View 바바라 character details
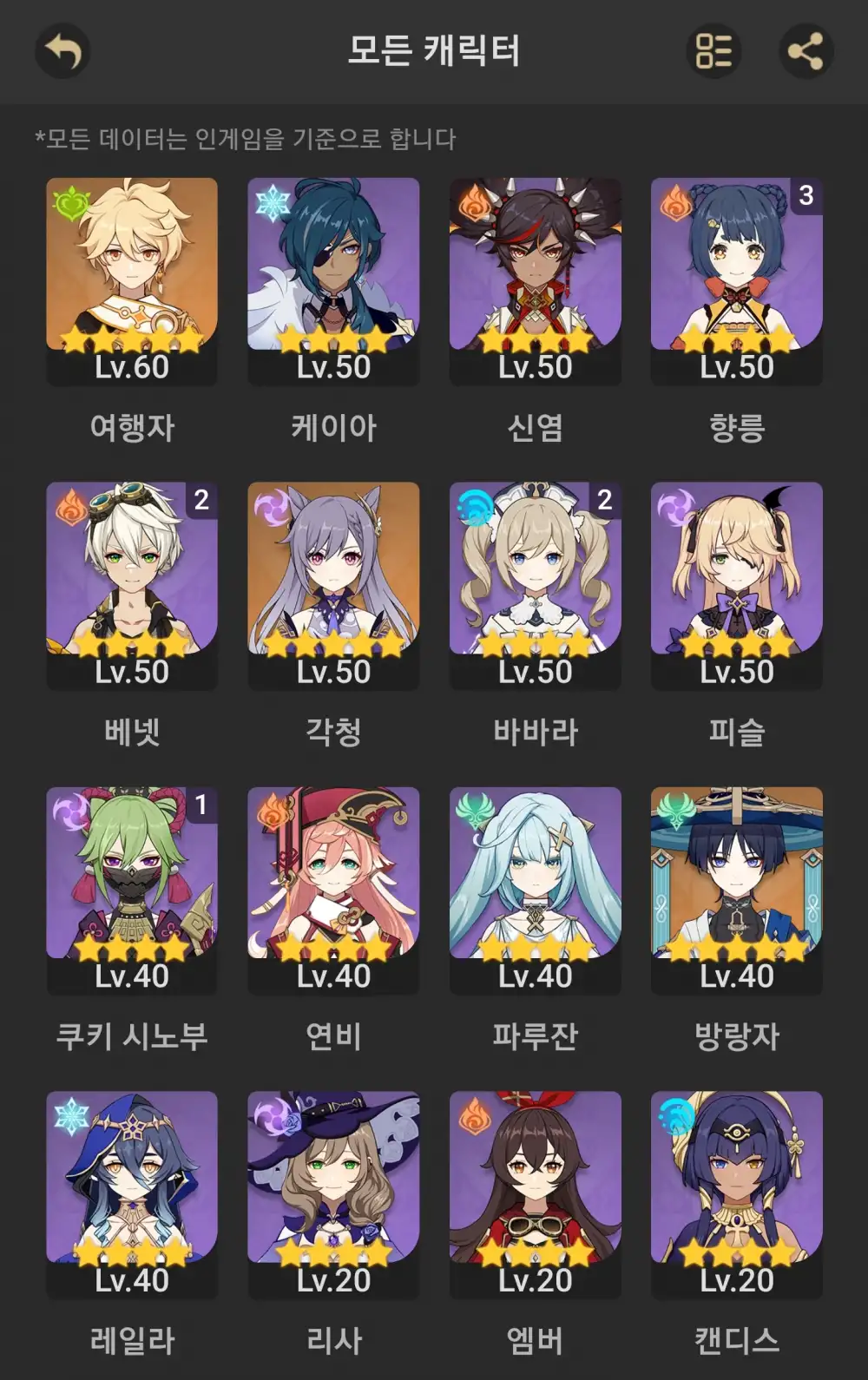Viewport: 868px width, 1380px height. click(x=535, y=586)
